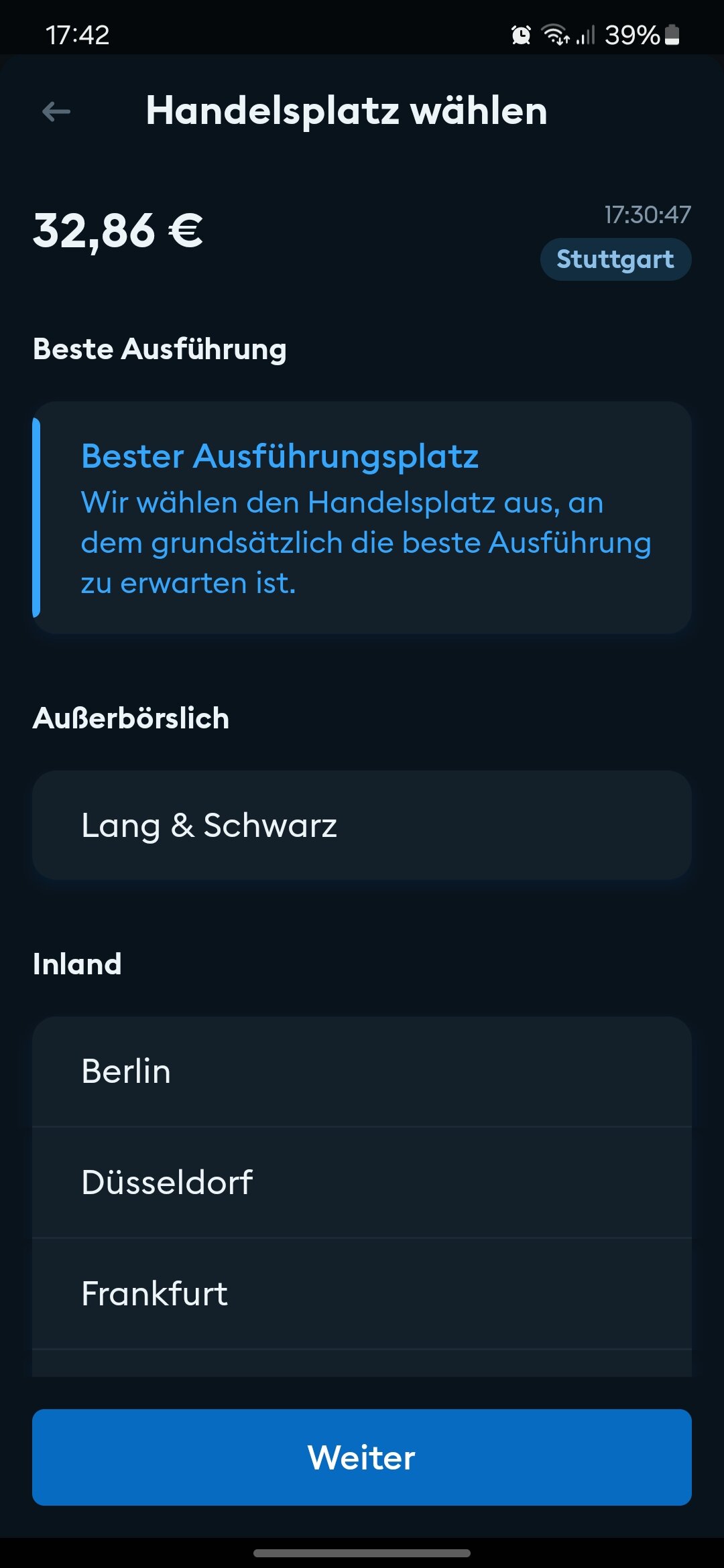Image resolution: width=724 pixels, height=1568 pixels.
Task: Choose Frankfurt trading venue
Action: pos(362,1293)
